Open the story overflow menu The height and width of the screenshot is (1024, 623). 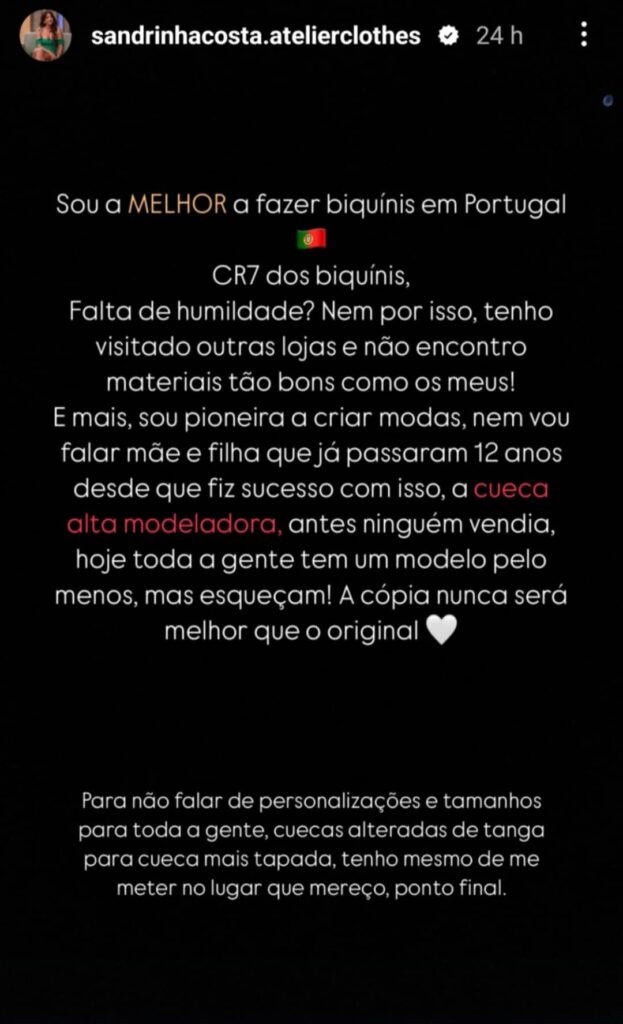click(584, 36)
